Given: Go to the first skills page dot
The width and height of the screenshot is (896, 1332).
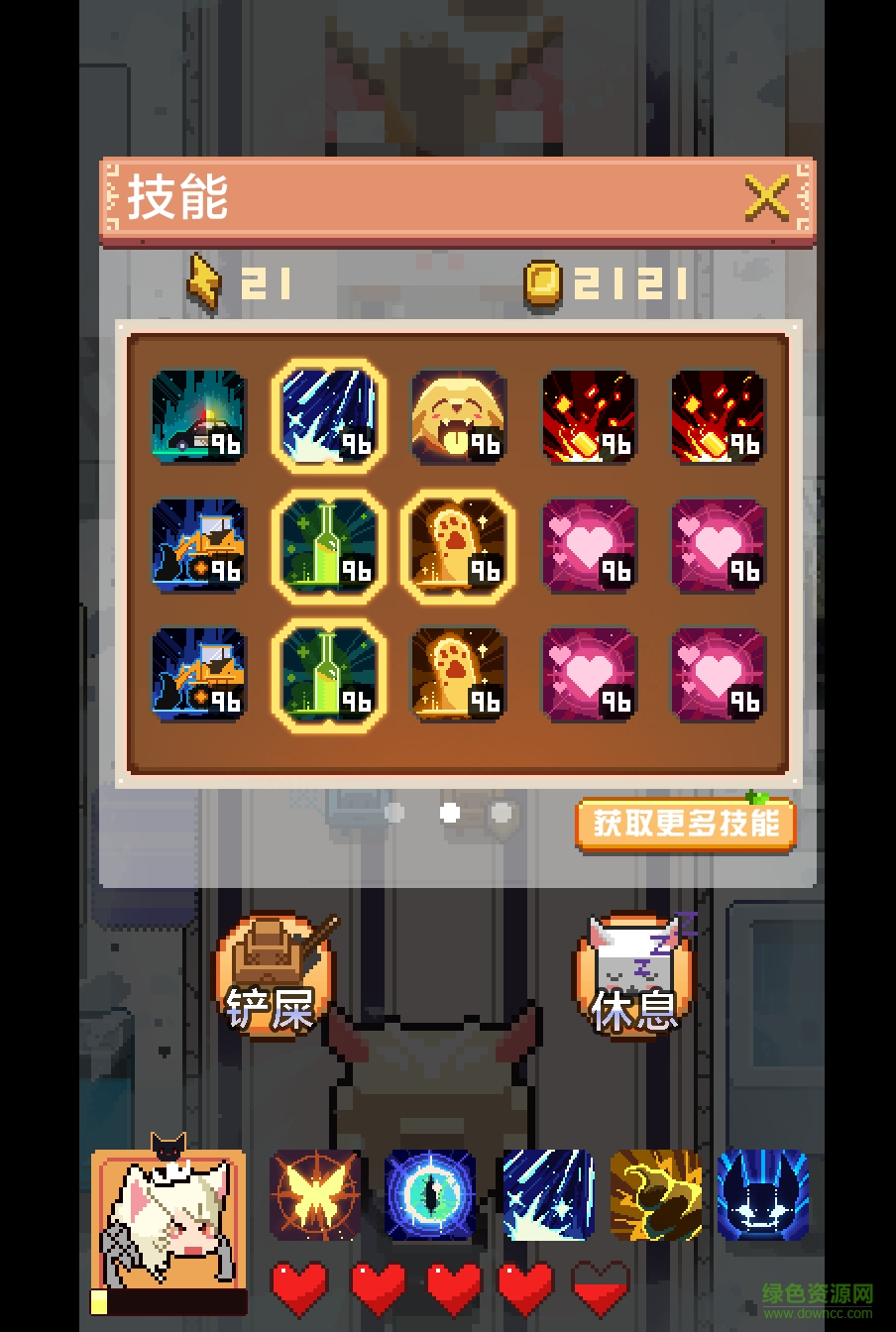Looking at the screenshot, I should [394, 813].
